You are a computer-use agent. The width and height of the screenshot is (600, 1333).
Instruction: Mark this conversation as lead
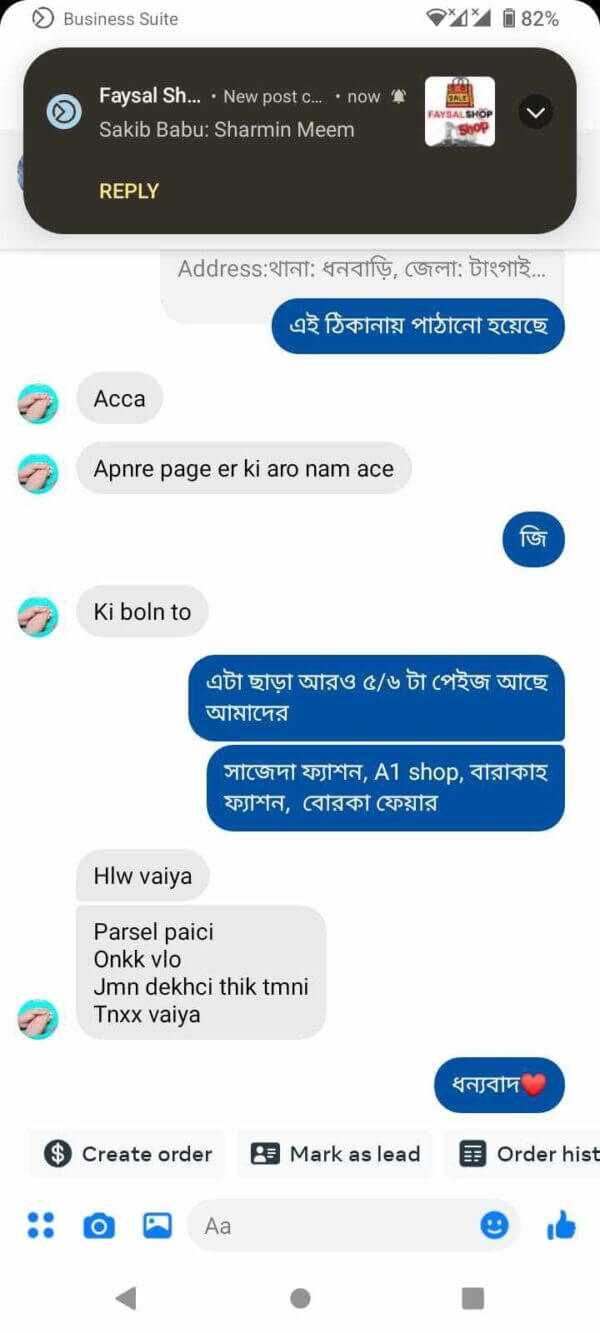[x=335, y=1154]
